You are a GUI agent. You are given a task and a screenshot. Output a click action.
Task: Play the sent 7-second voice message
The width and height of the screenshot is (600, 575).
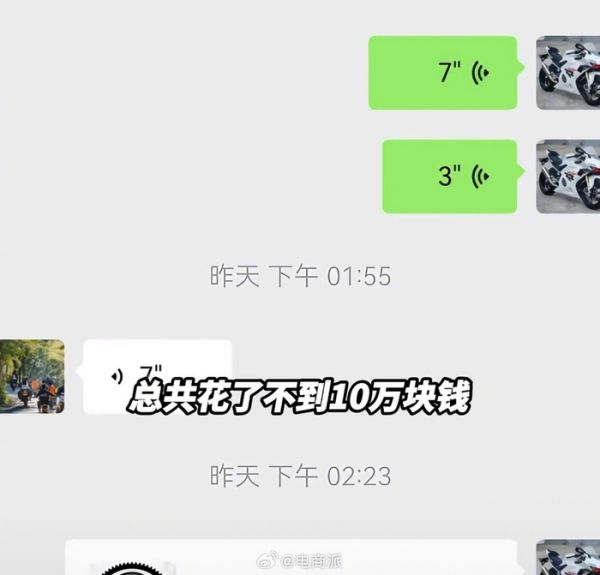444,72
